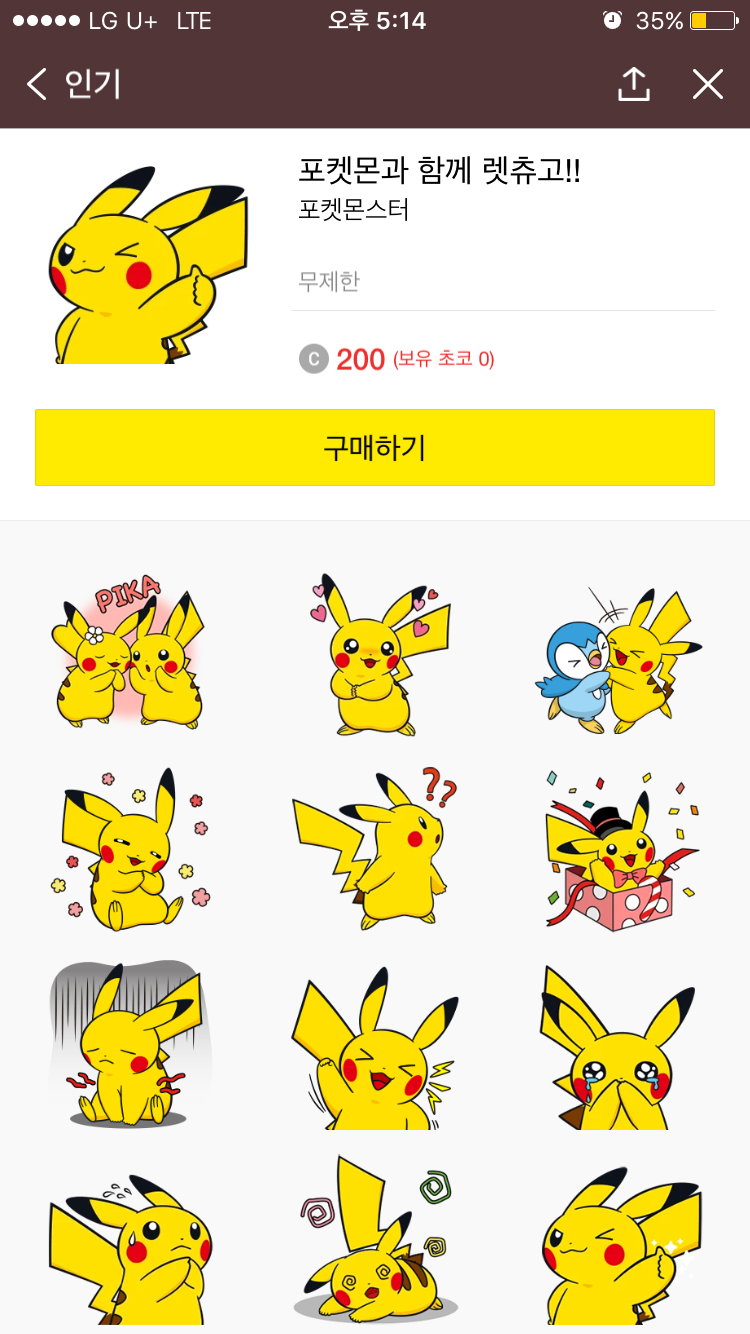Preview the Pikachu with question marks sticker

coord(375,848)
